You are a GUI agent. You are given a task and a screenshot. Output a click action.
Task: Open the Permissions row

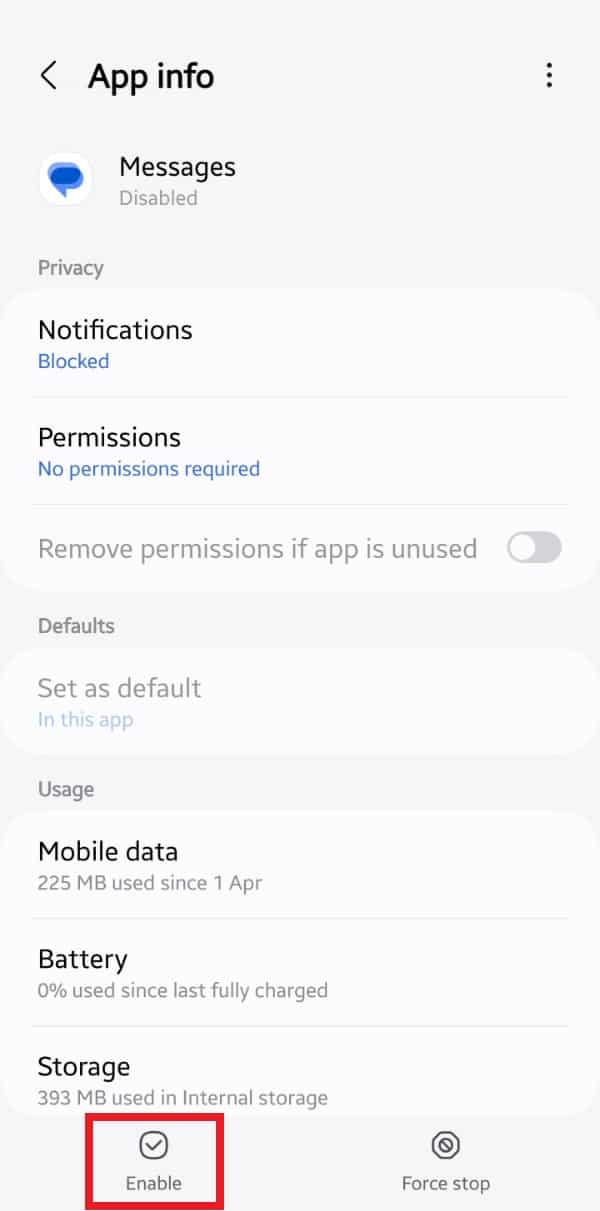(x=300, y=451)
